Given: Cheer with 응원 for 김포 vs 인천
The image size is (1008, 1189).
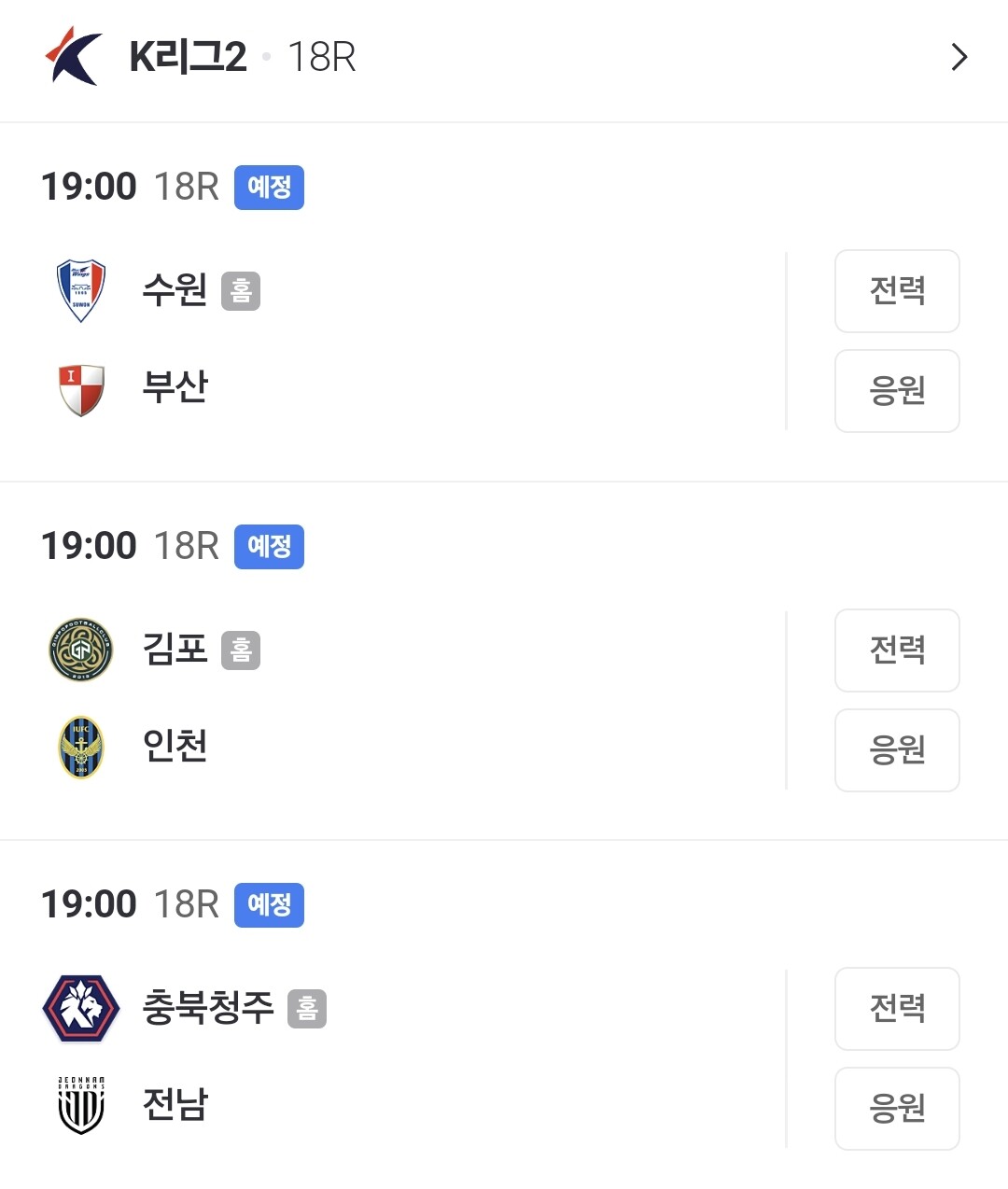Looking at the screenshot, I should point(897,750).
